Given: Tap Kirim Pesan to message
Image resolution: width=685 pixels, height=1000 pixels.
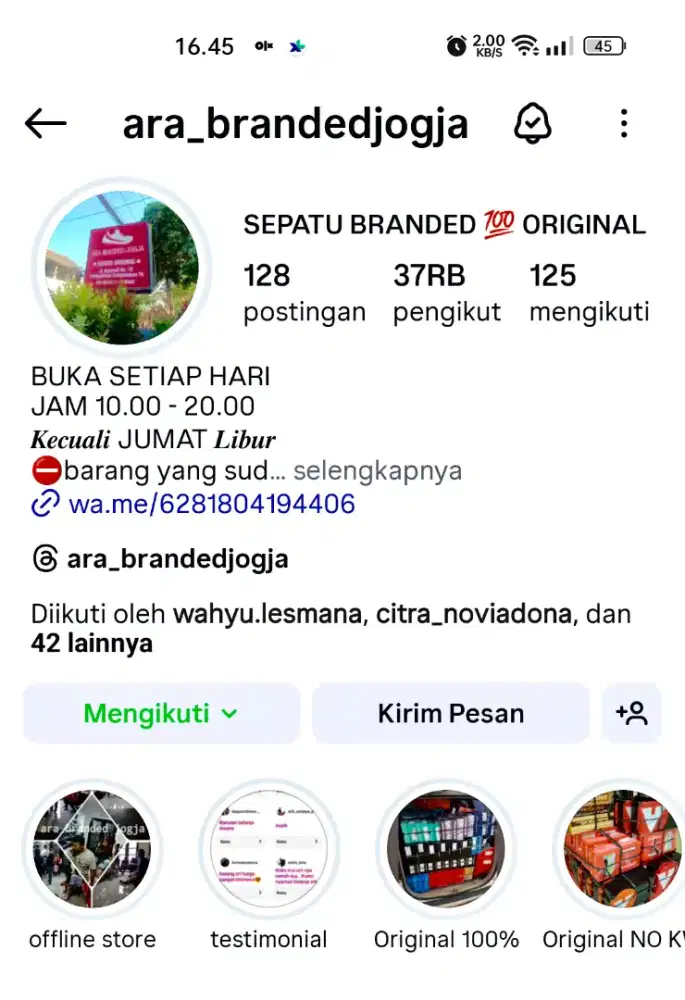Looking at the screenshot, I should (450, 713).
